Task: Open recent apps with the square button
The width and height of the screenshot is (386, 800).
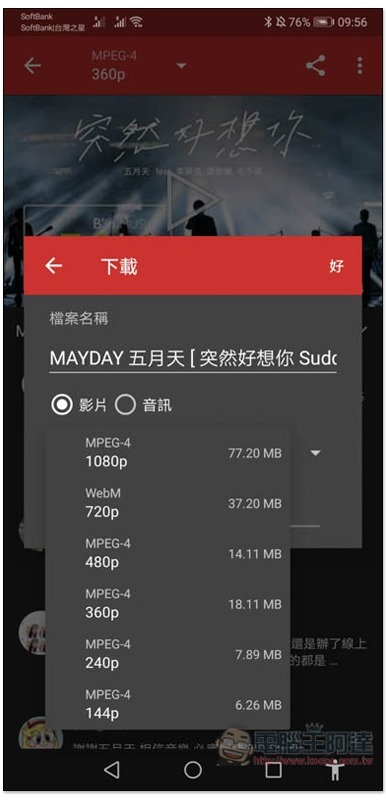Action: (273, 769)
